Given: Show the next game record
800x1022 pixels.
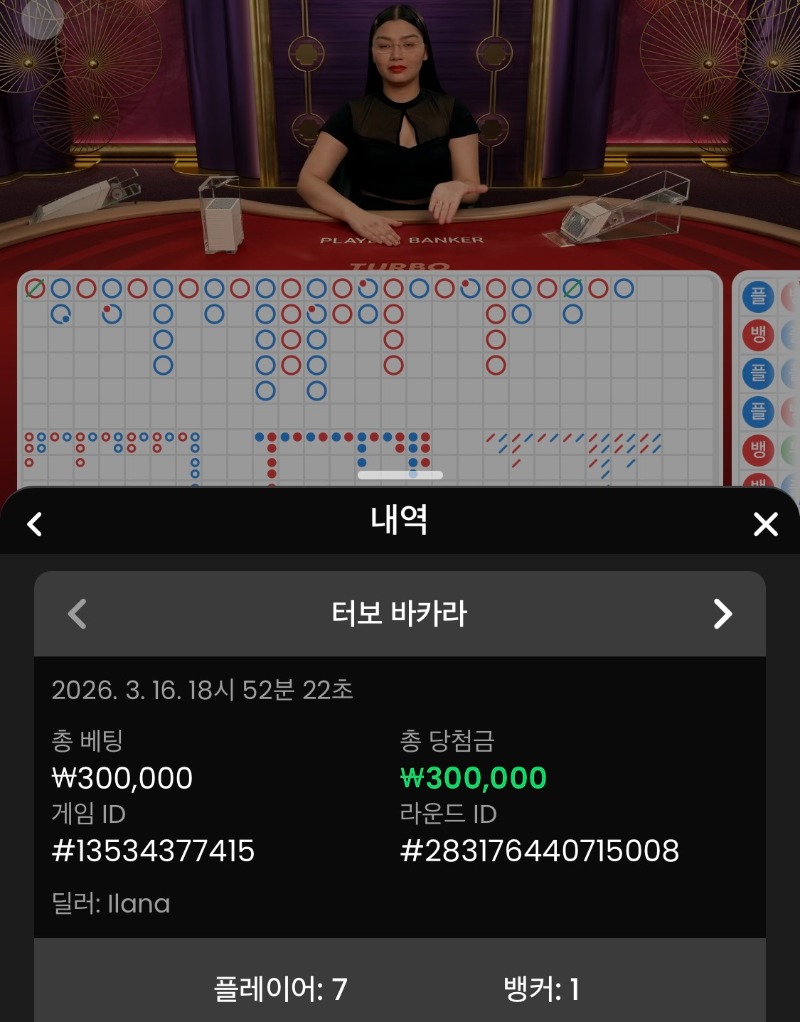Looking at the screenshot, I should tap(722, 613).
